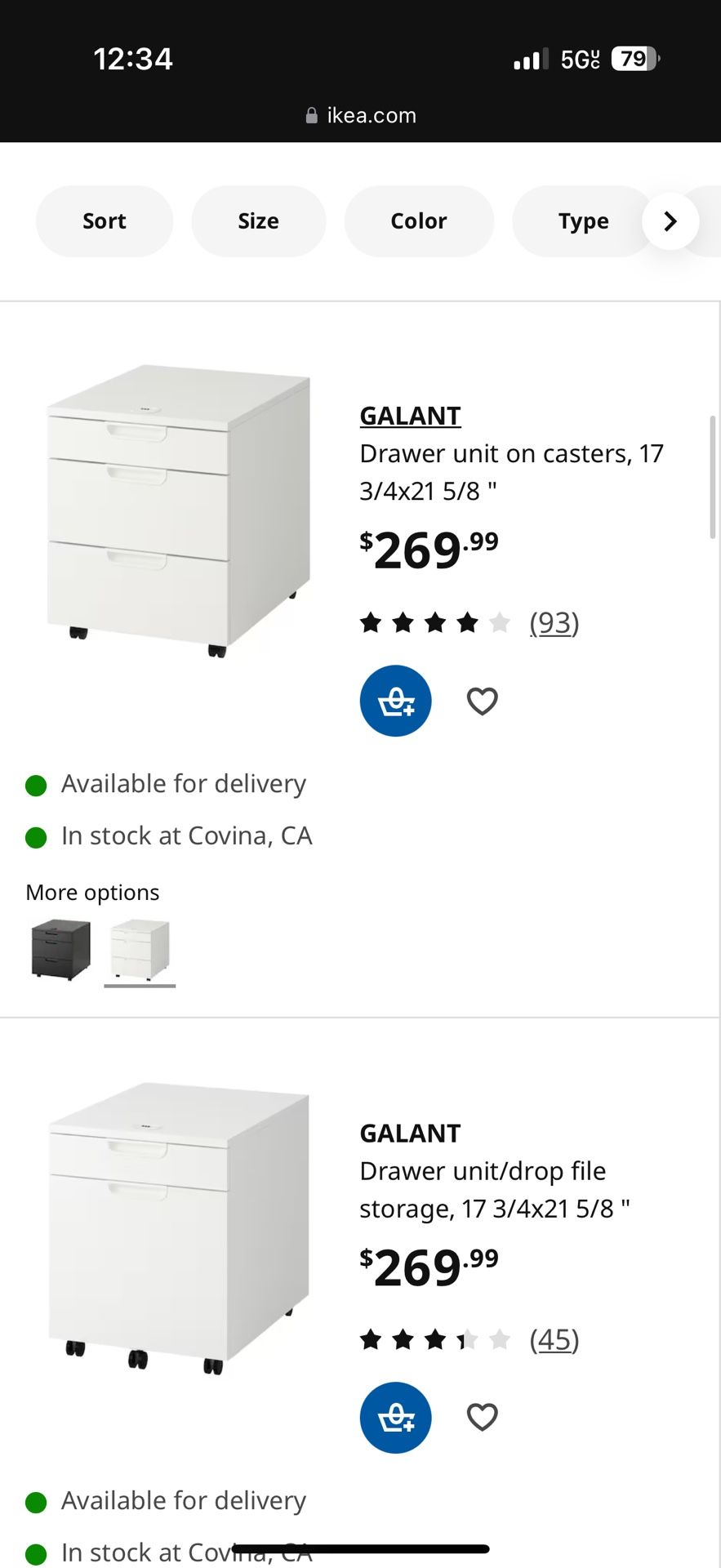Screen dimensions: 721x1568
Task: Add the GALANT drawer unit to cart
Action: 395,700
